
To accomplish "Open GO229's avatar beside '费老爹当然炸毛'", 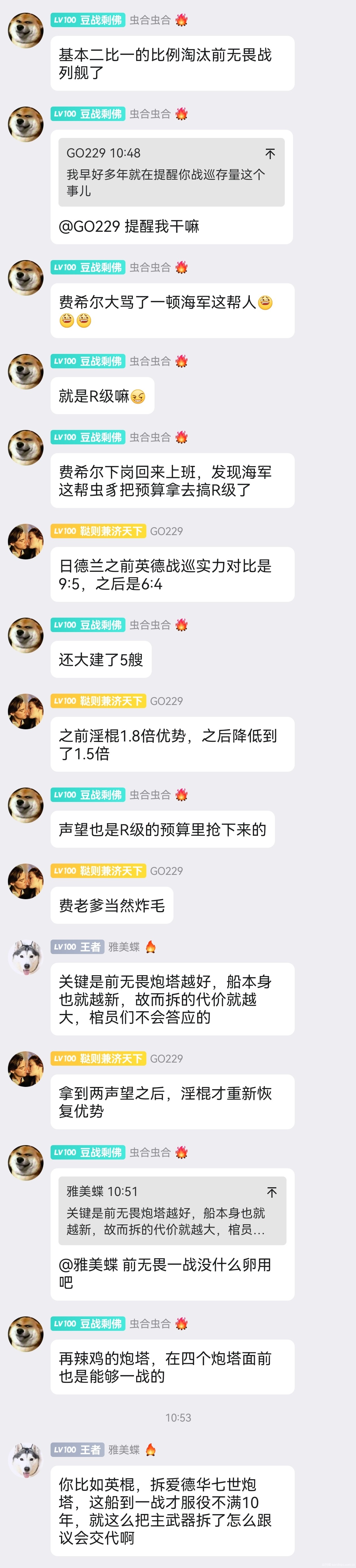I will pyautogui.click(x=25, y=881).
